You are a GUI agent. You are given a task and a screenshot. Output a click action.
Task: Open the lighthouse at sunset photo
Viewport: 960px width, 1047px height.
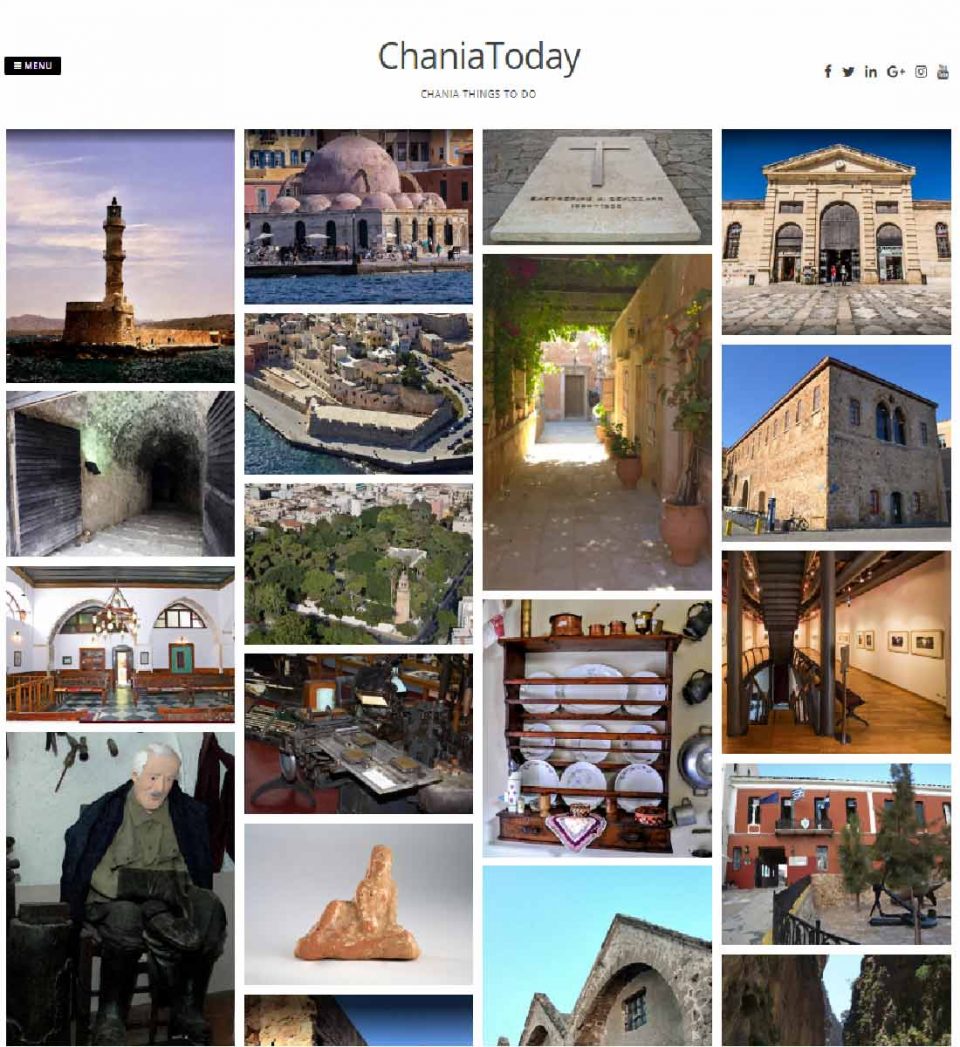pyautogui.click(x=120, y=255)
